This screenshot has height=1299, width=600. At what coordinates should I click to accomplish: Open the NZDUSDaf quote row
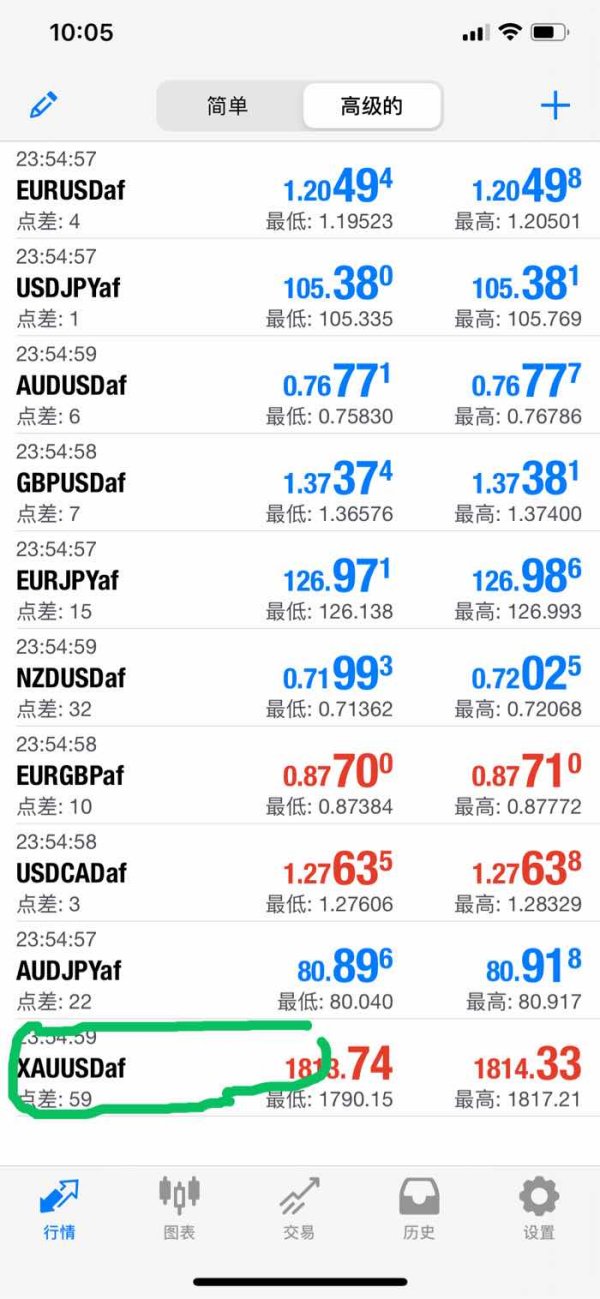tap(300, 678)
